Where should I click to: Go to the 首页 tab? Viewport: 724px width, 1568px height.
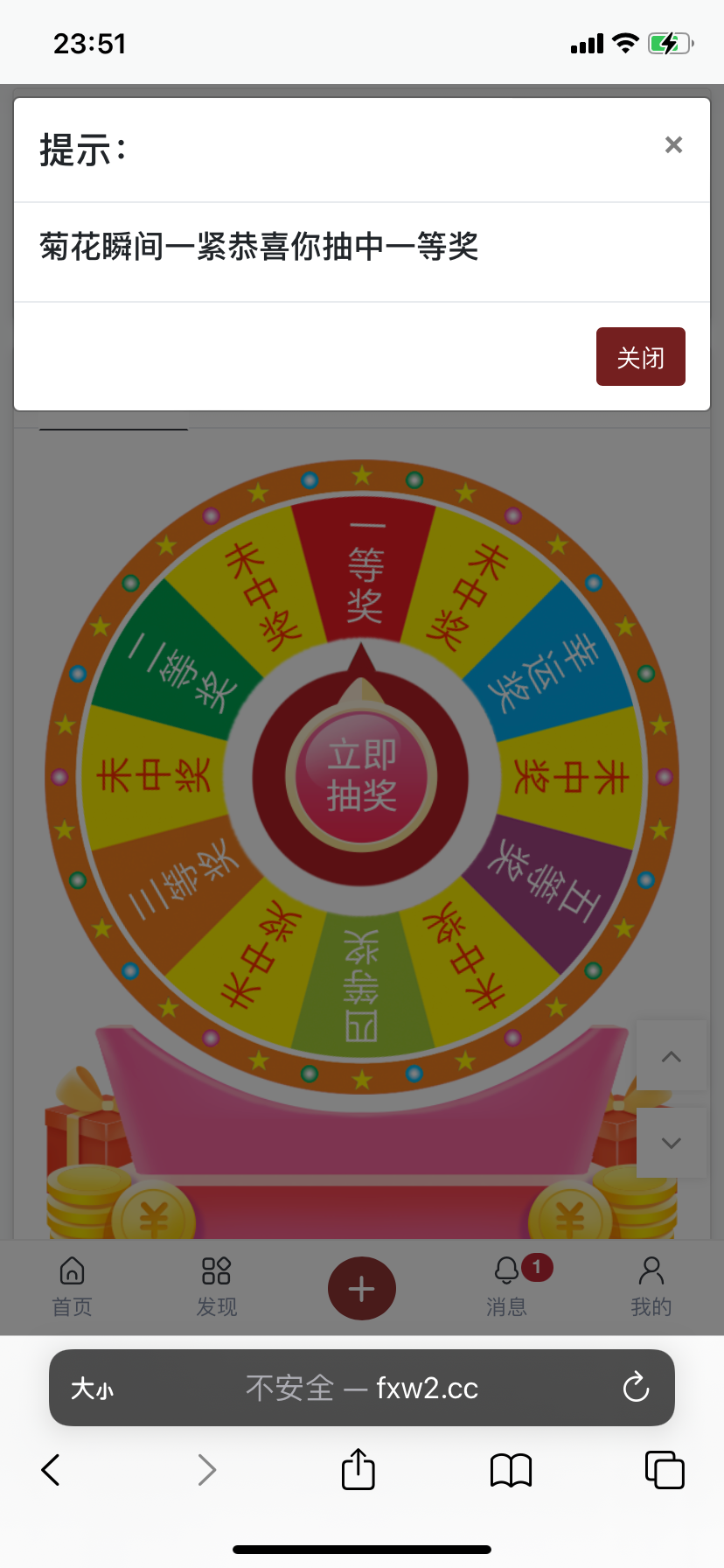[x=72, y=1286]
